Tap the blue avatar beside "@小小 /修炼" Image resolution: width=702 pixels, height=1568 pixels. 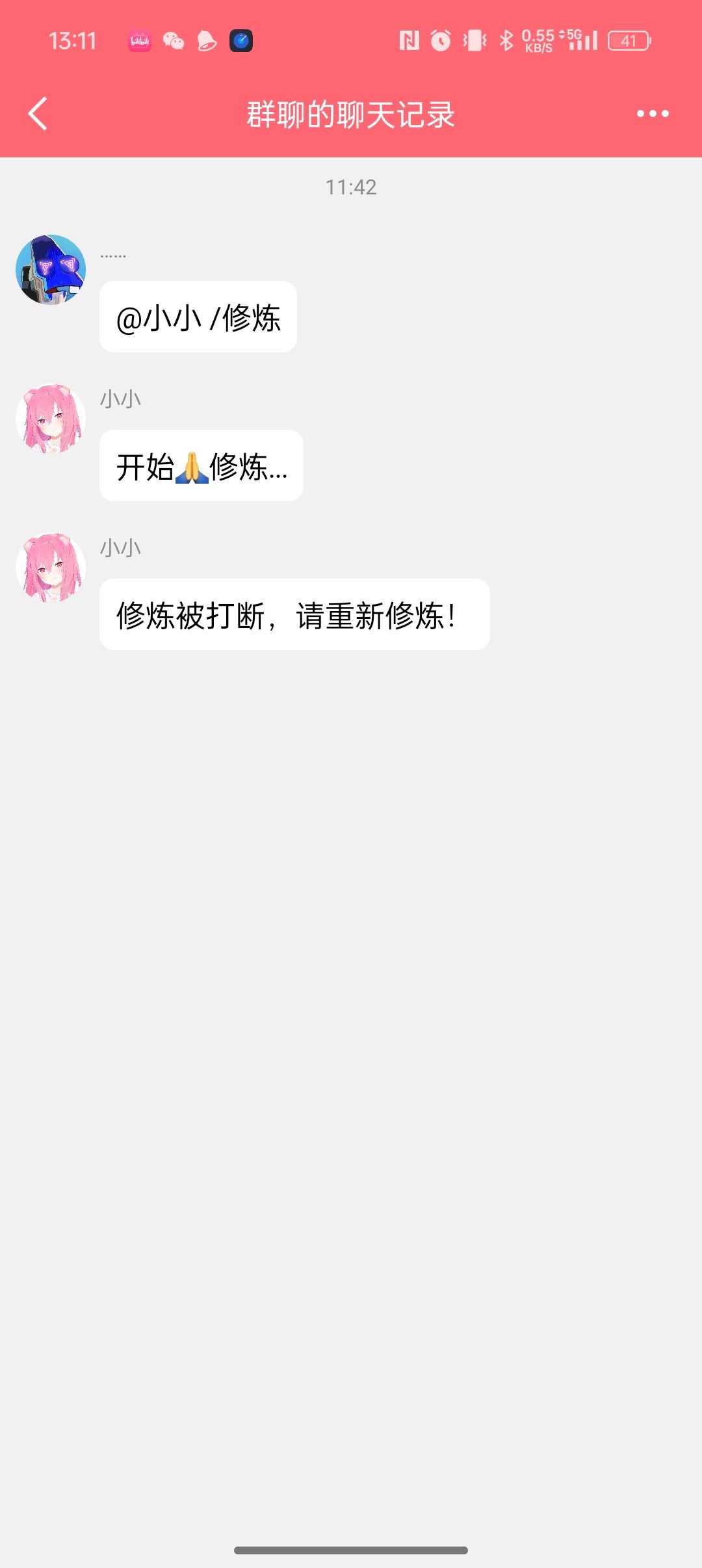(51, 270)
